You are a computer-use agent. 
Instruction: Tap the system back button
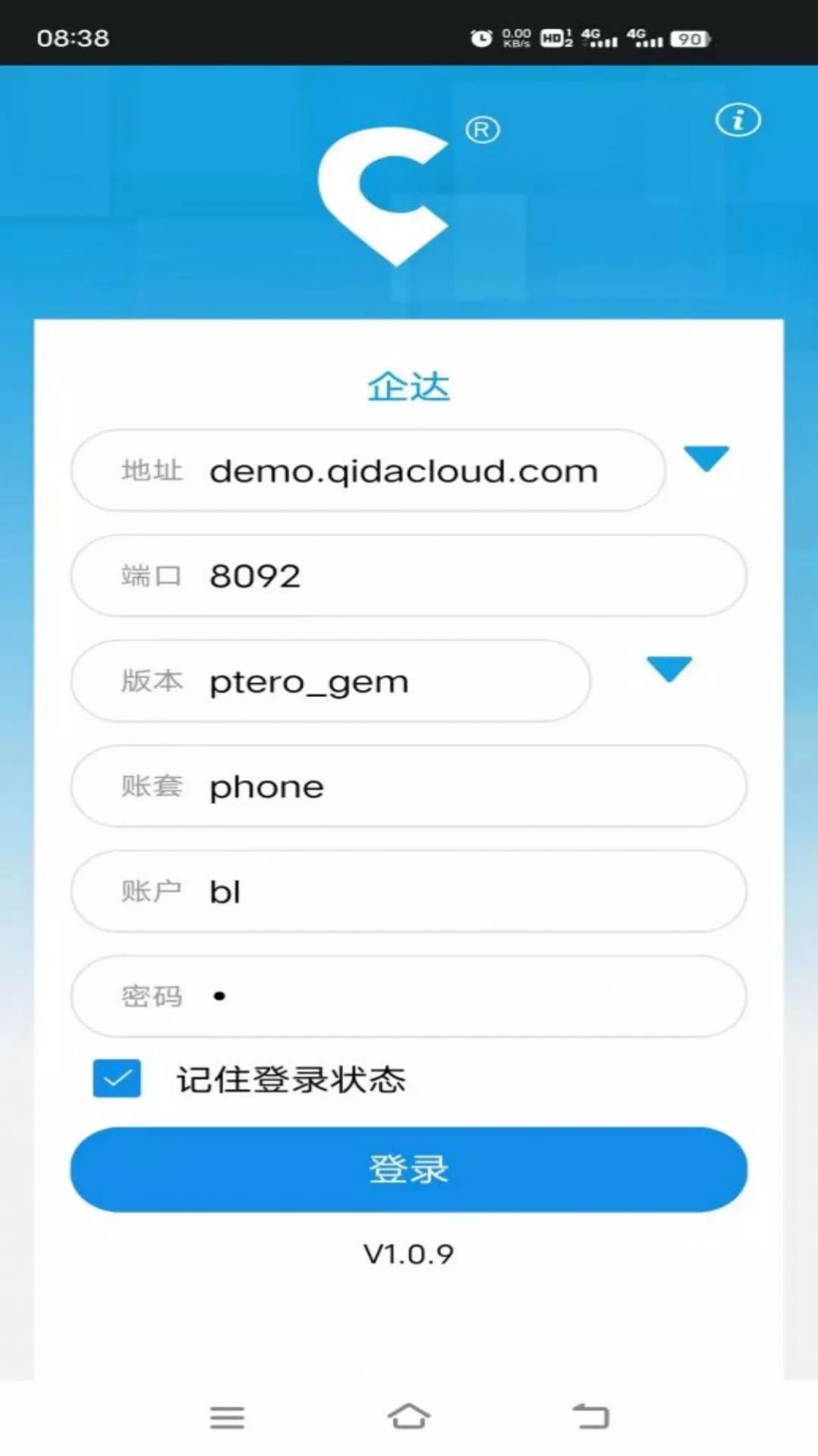[591, 1416]
